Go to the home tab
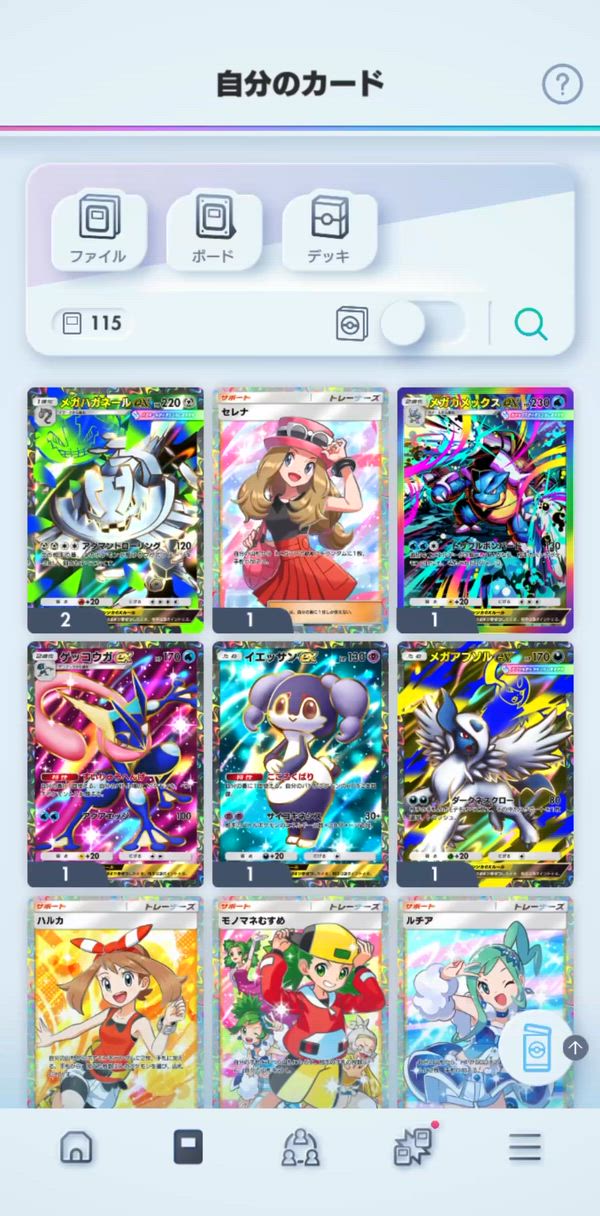The image size is (600, 1216). (x=76, y=1147)
